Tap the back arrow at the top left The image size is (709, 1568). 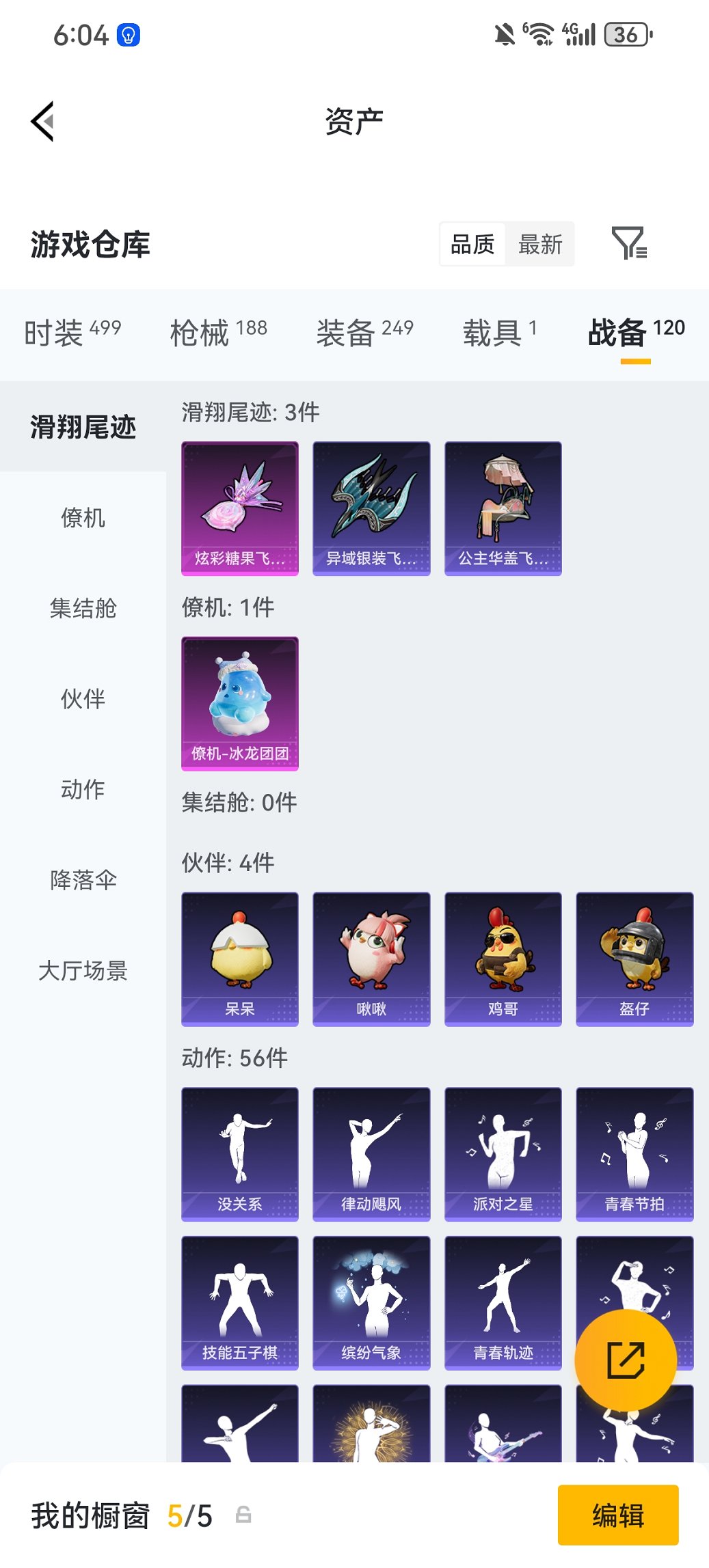click(42, 121)
